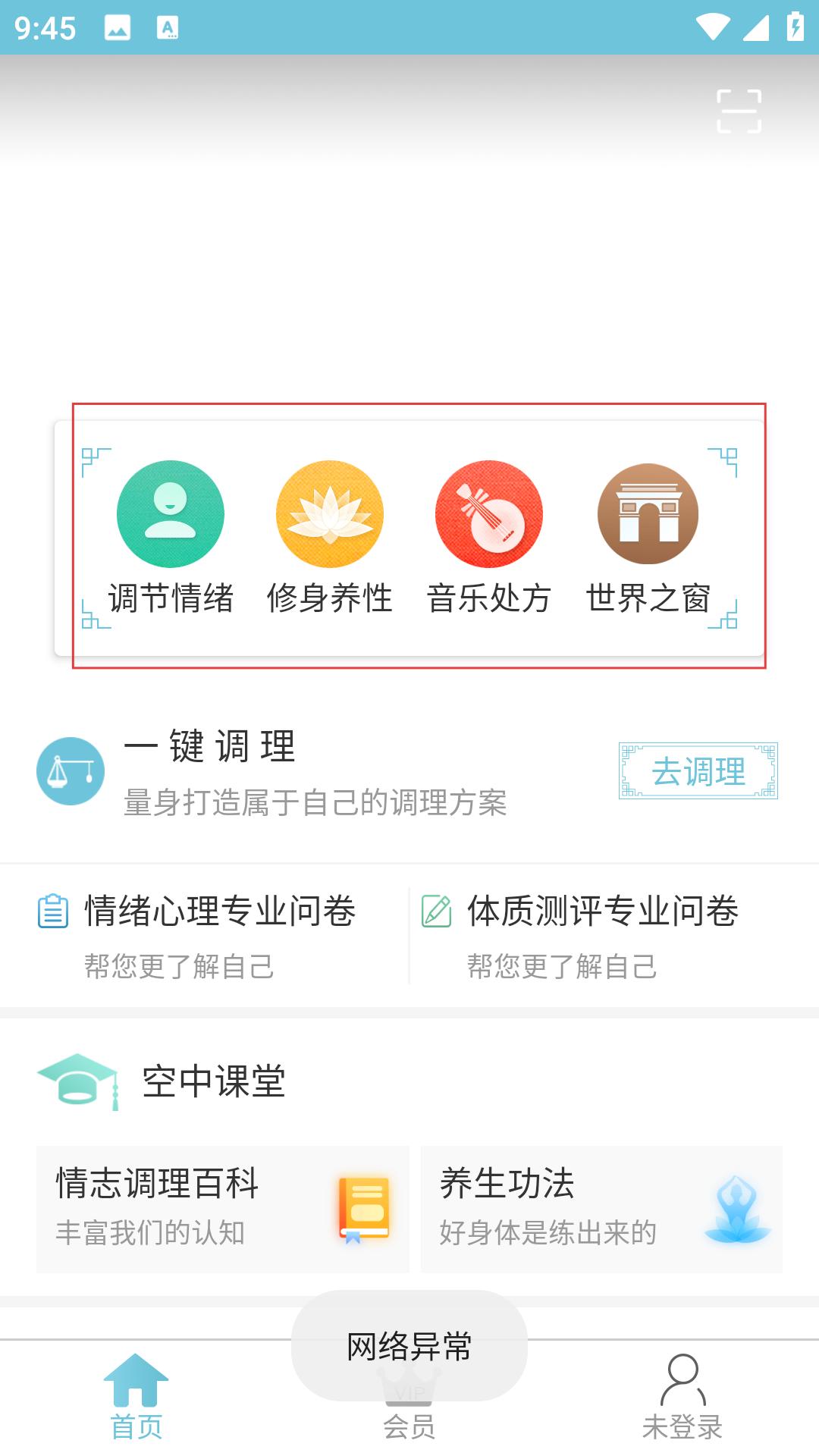This screenshot has height=1456, width=819.
Task: Open the 情志调理百科 card
Action: click(x=222, y=1209)
